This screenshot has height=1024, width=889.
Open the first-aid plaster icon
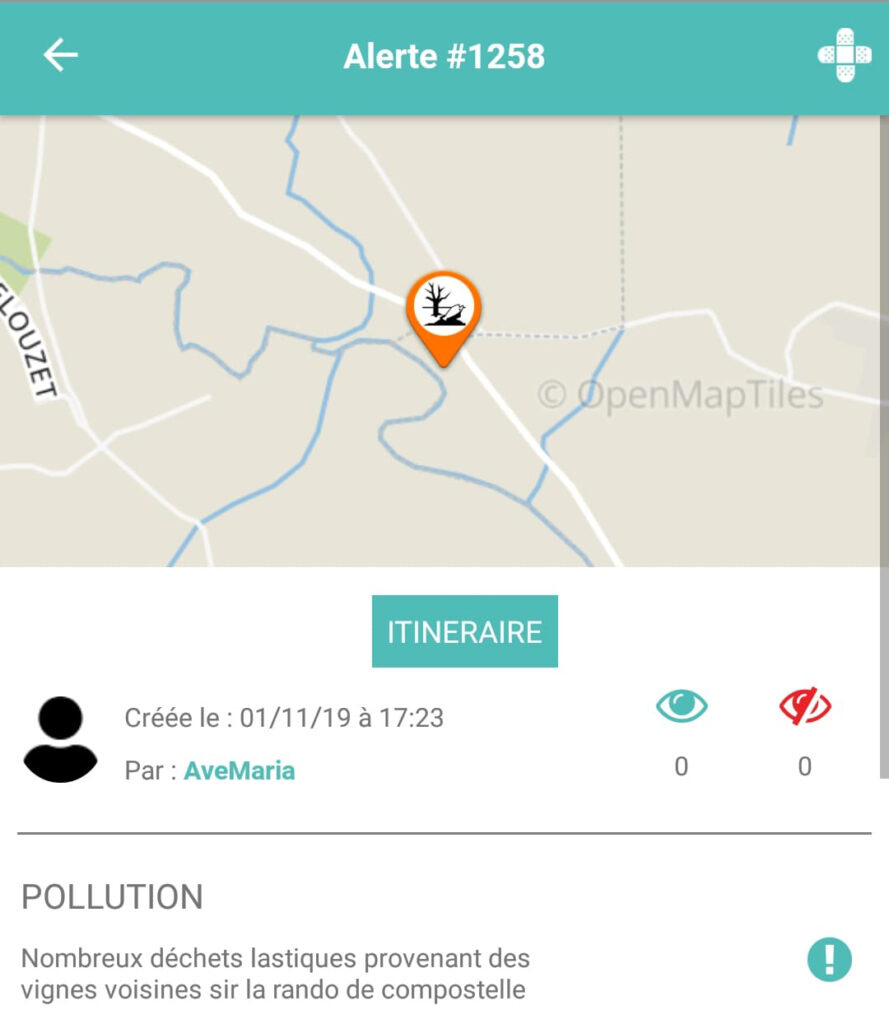pyautogui.click(x=844, y=56)
